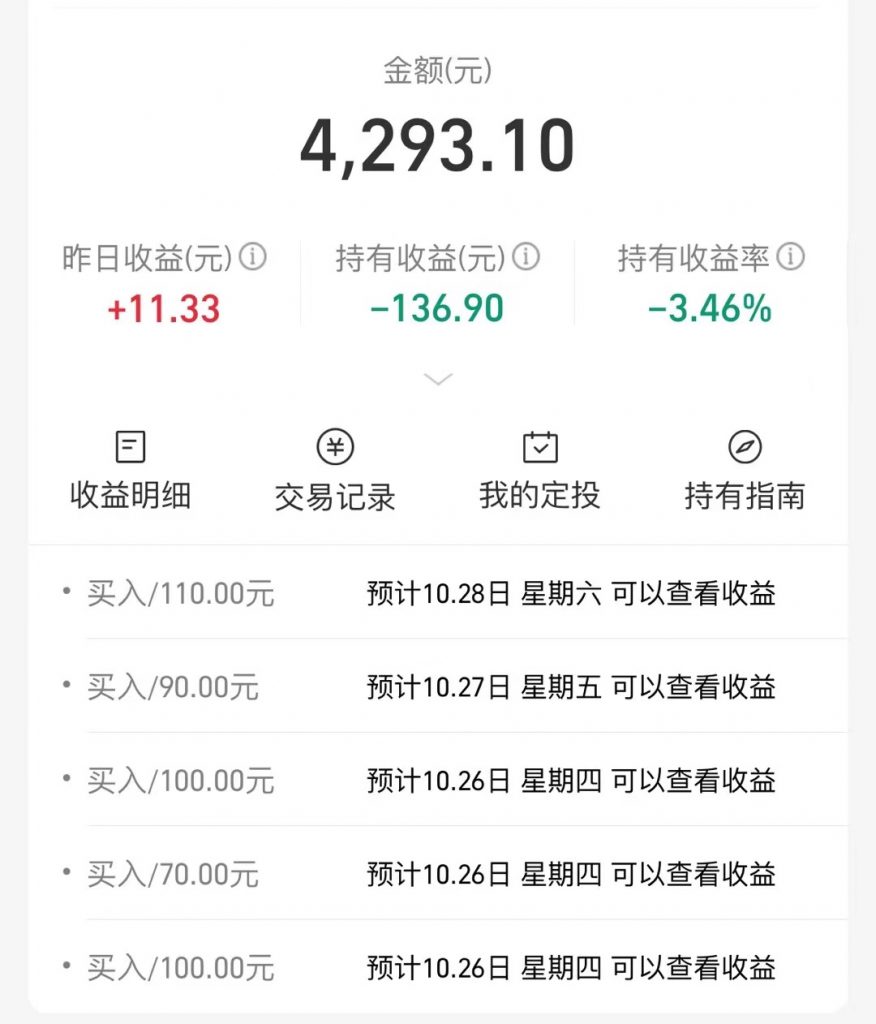Open 持有指南 holding guide
876x1024 pixels.
pos(745,470)
